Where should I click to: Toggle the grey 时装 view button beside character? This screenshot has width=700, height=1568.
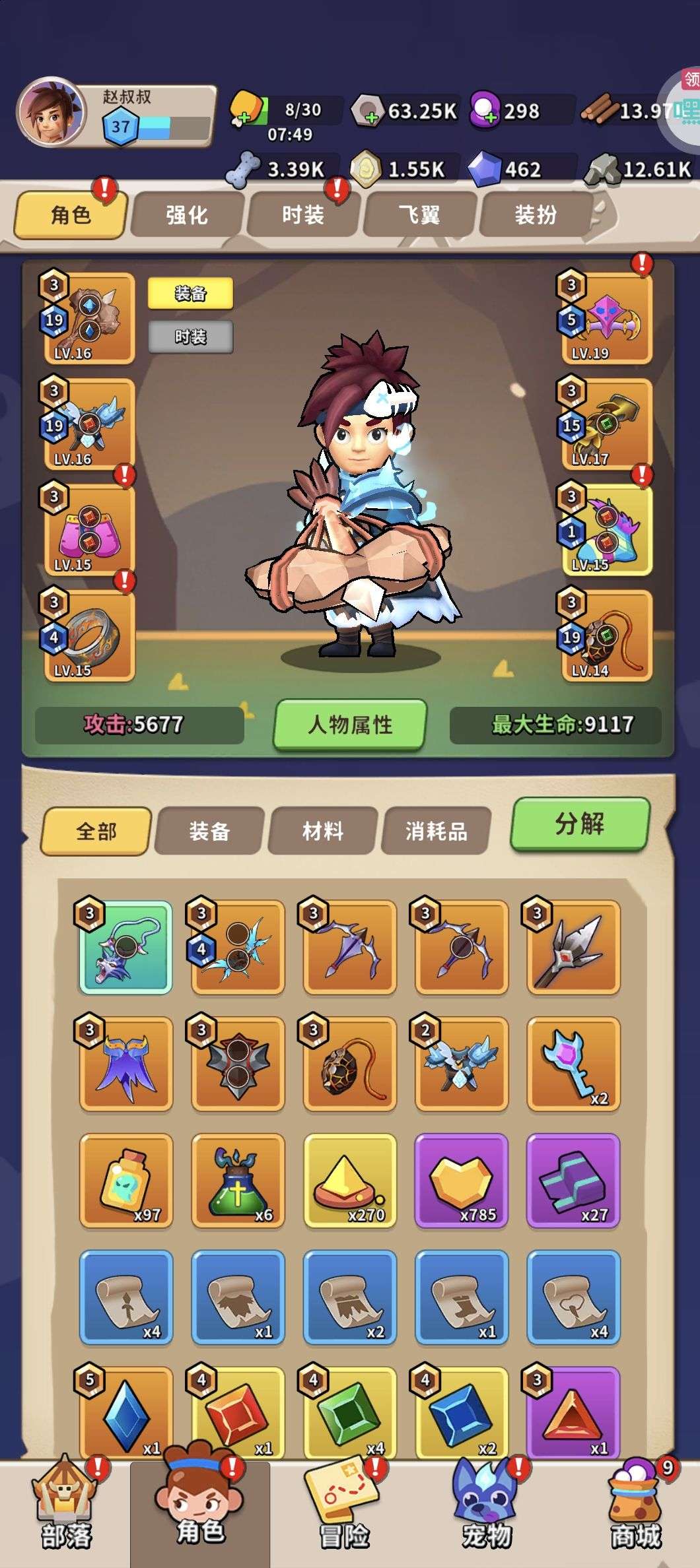[x=190, y=337]
